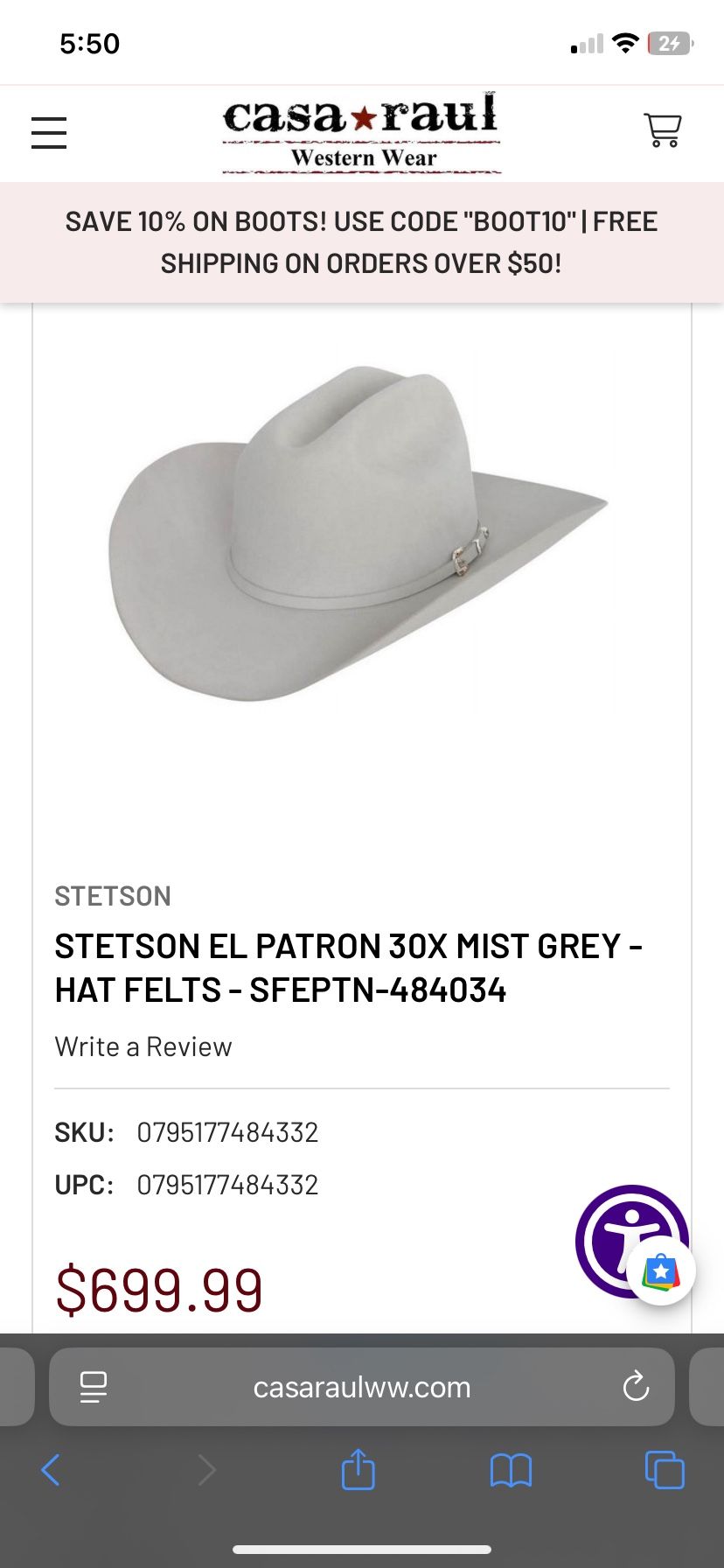
Task: Share this page
Action: pyautogui.click(x=358, y=1470)
